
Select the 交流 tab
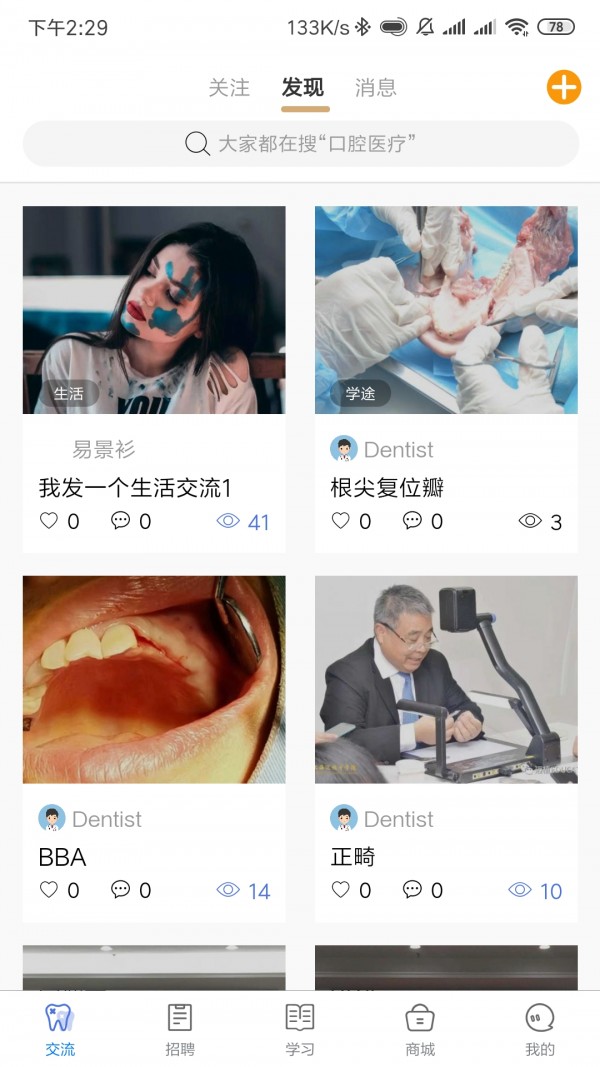[x=60, y=1030]
